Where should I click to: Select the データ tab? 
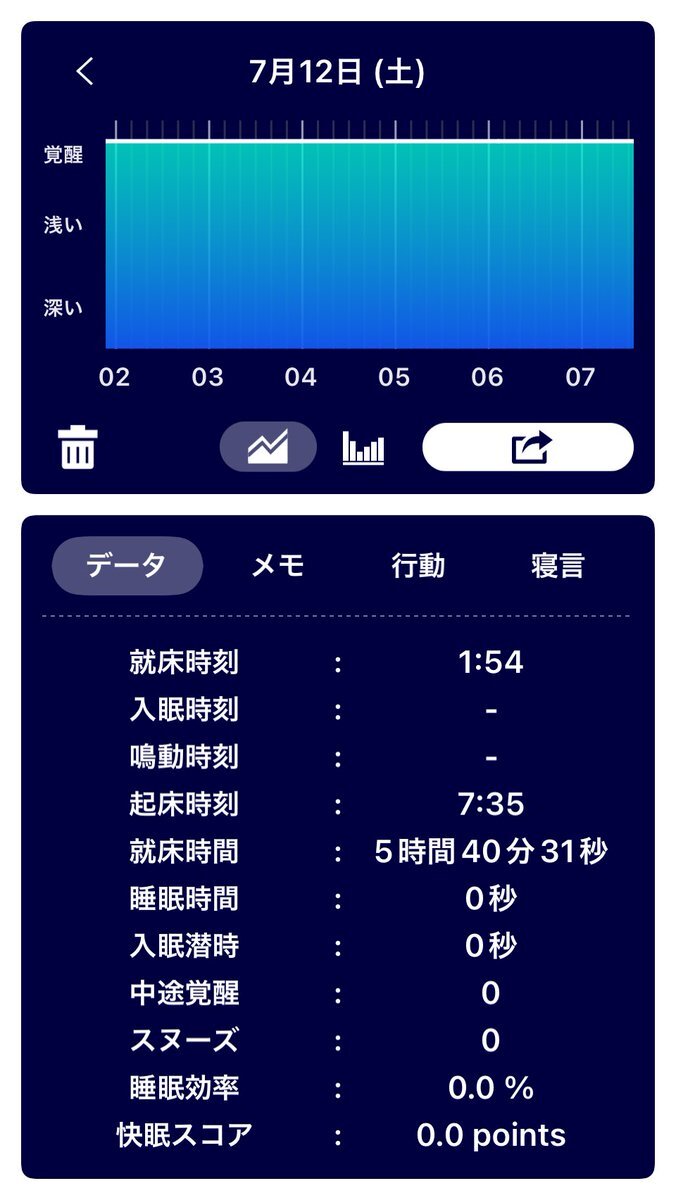point(127,566)
